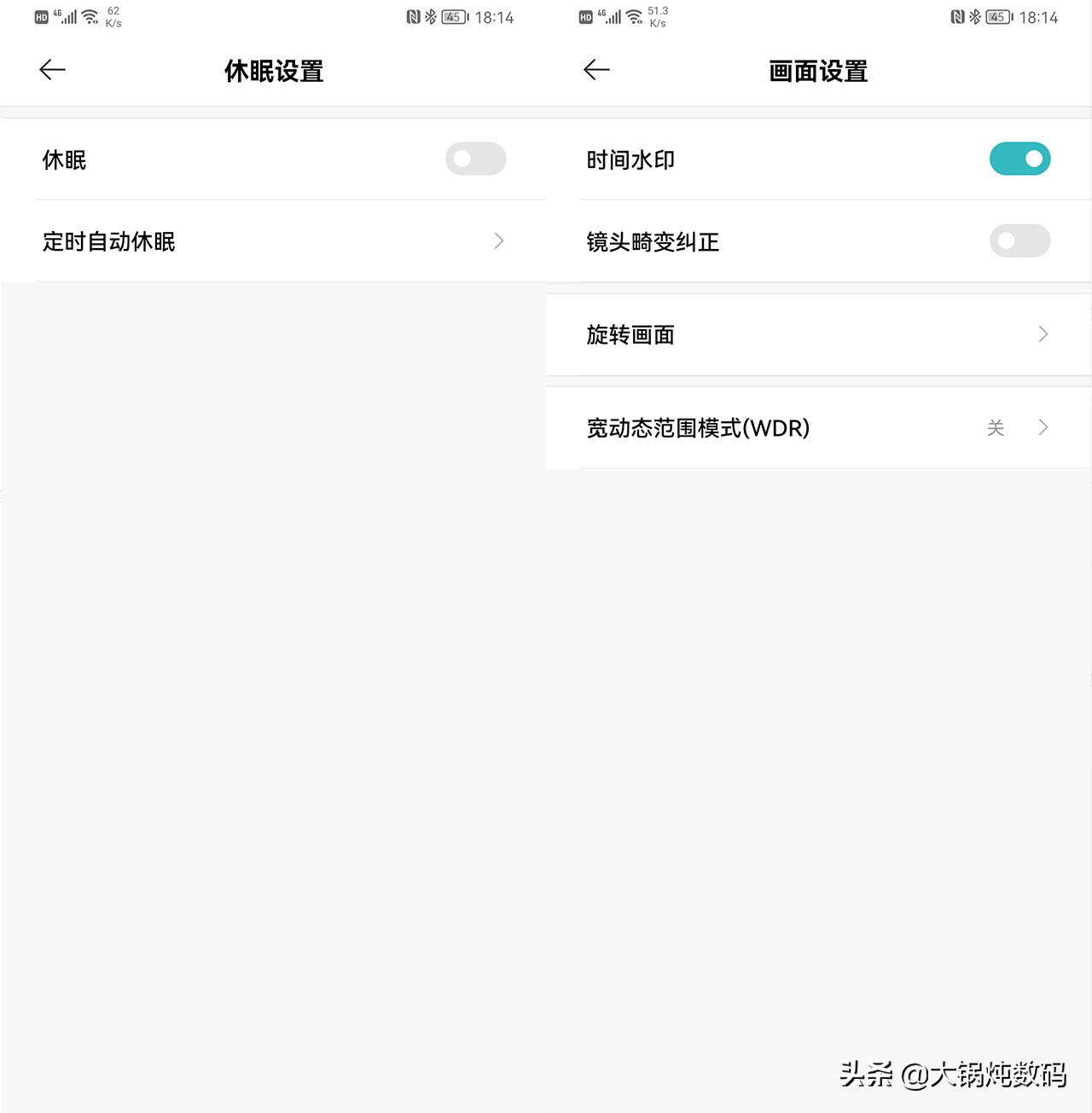Select the 画面设置 title bar
1092x1113 pixels.
pos(817,71)
